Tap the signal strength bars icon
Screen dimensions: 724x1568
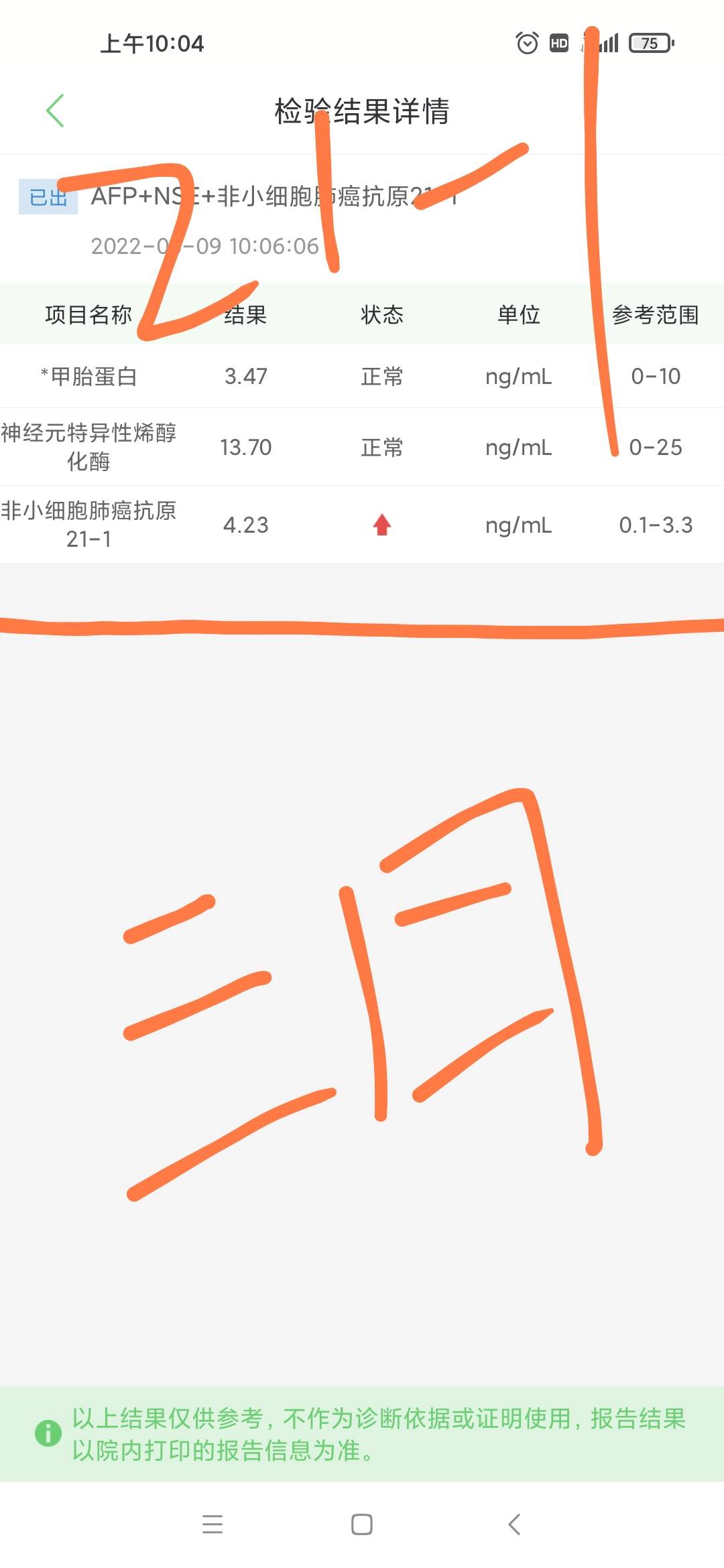(607, 43)
